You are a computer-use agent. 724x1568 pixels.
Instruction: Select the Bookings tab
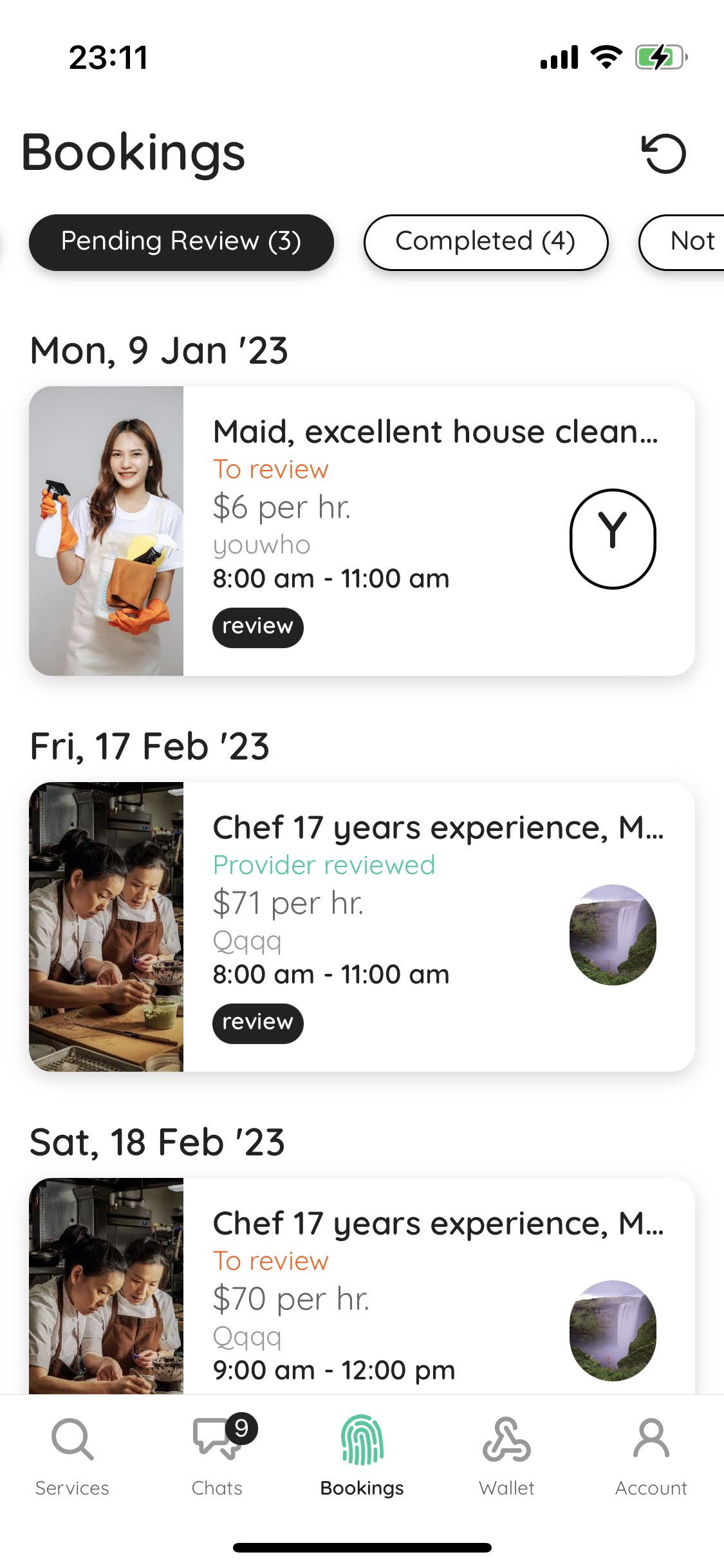pos(362,1457)
